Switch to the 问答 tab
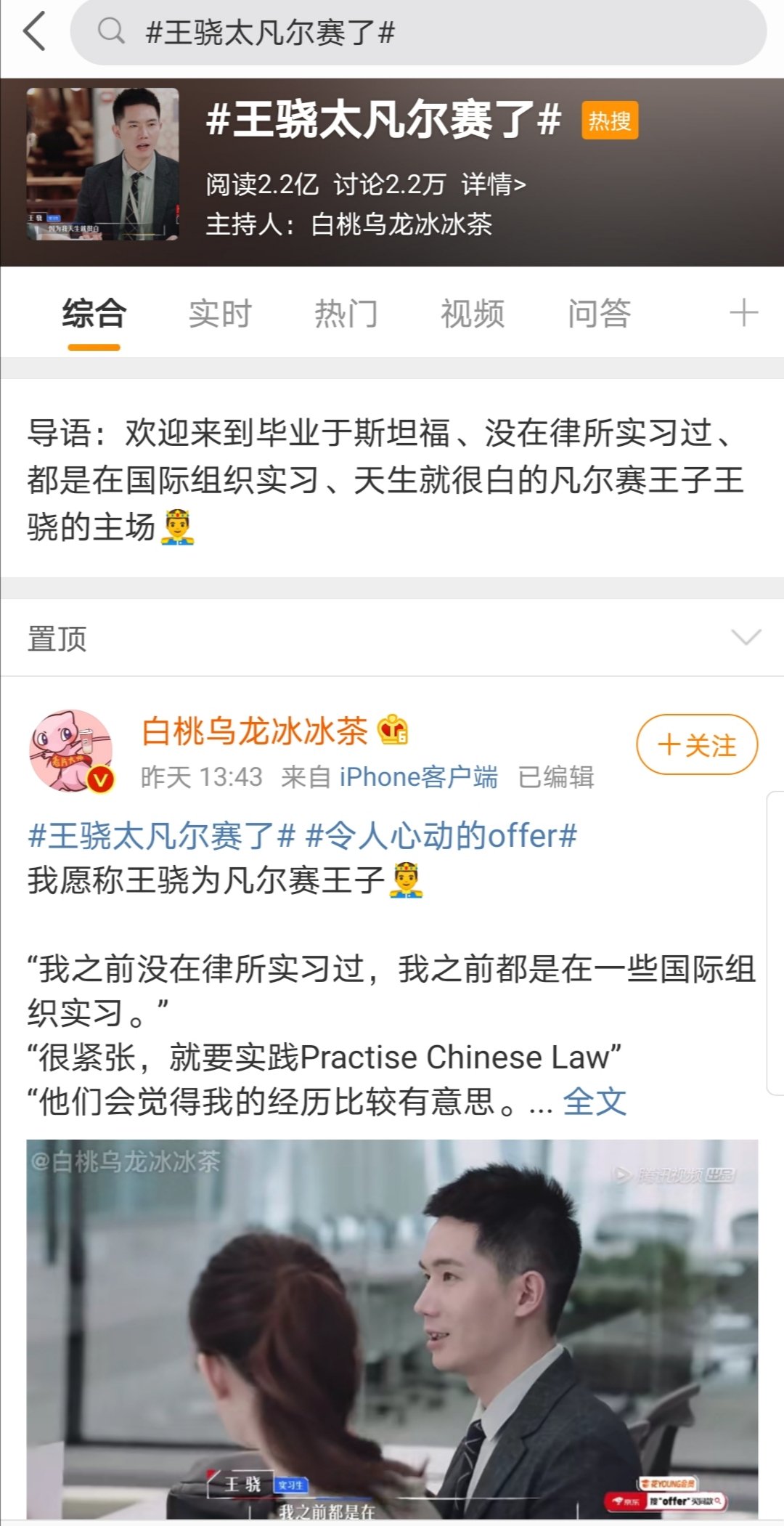Screen dimensions: 784x1526 (599, 314)
